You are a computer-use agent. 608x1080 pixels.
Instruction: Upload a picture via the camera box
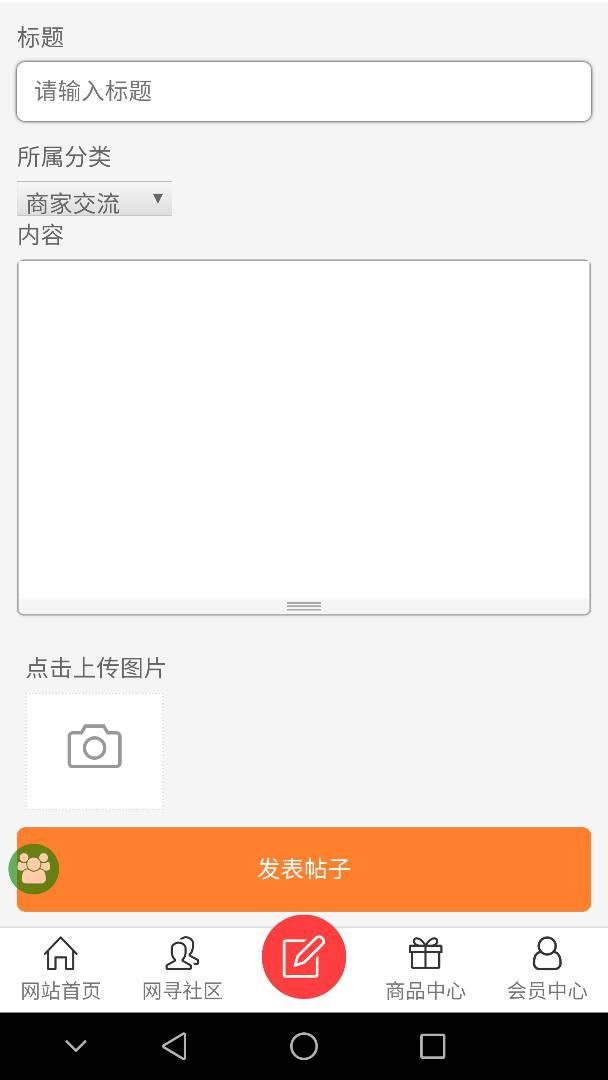(x=95, y=750)
